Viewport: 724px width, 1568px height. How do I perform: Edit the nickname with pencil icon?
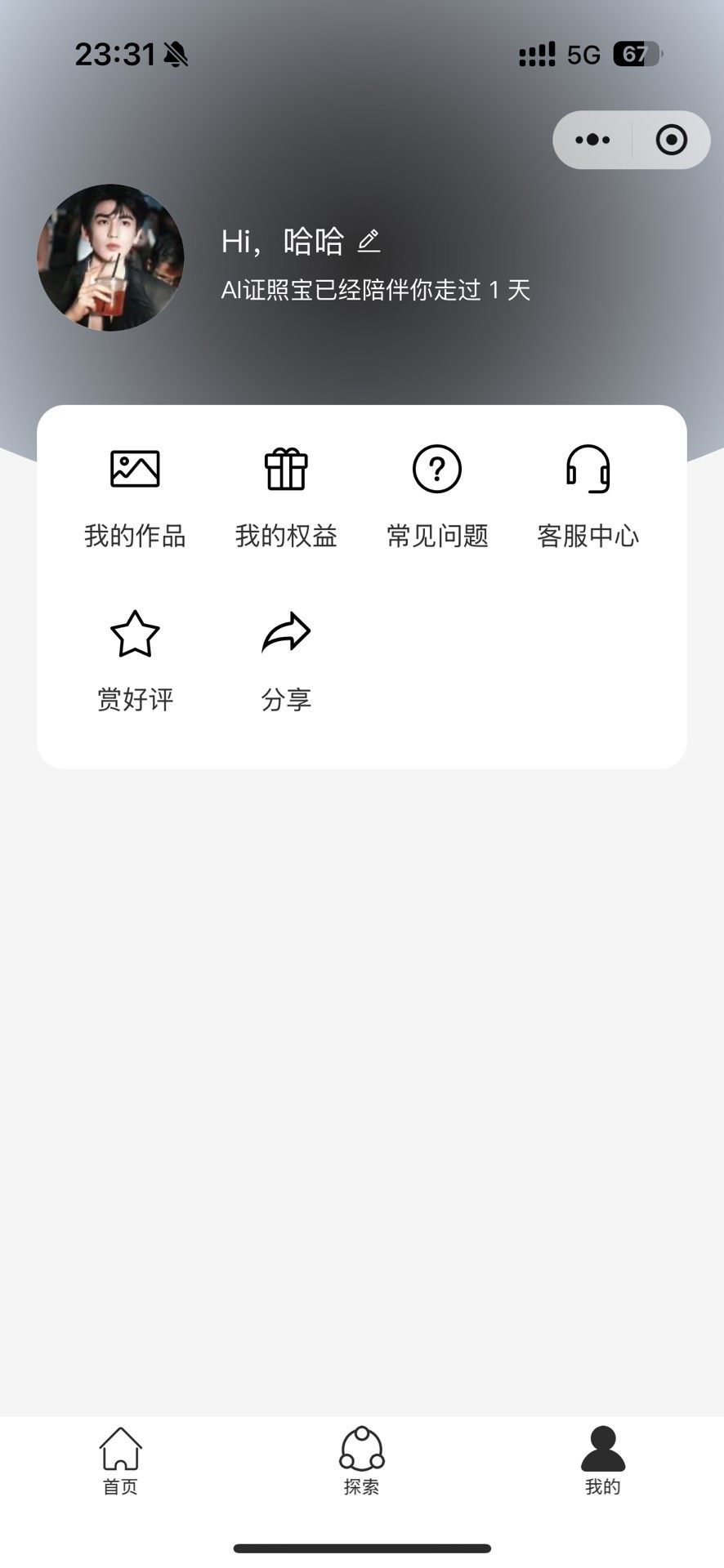(x=369, y=242)
